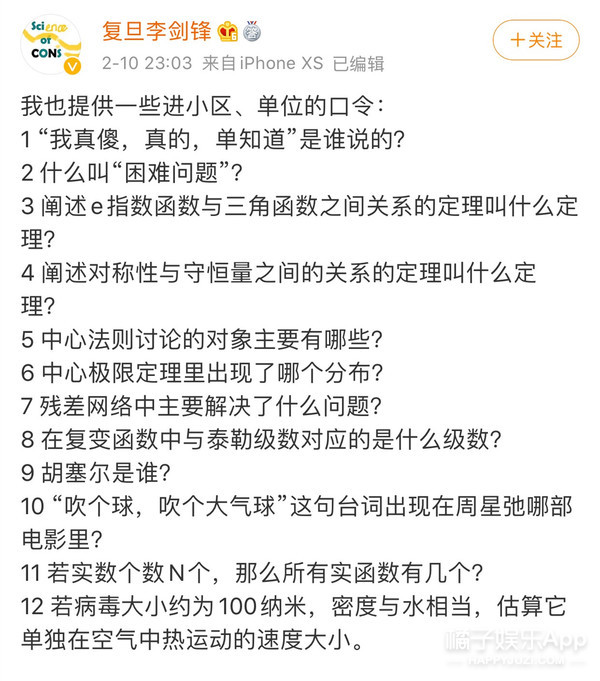Tap the username 复旦李剑锋
Viewport: 600px width, 681px height.
pos(157,31)
